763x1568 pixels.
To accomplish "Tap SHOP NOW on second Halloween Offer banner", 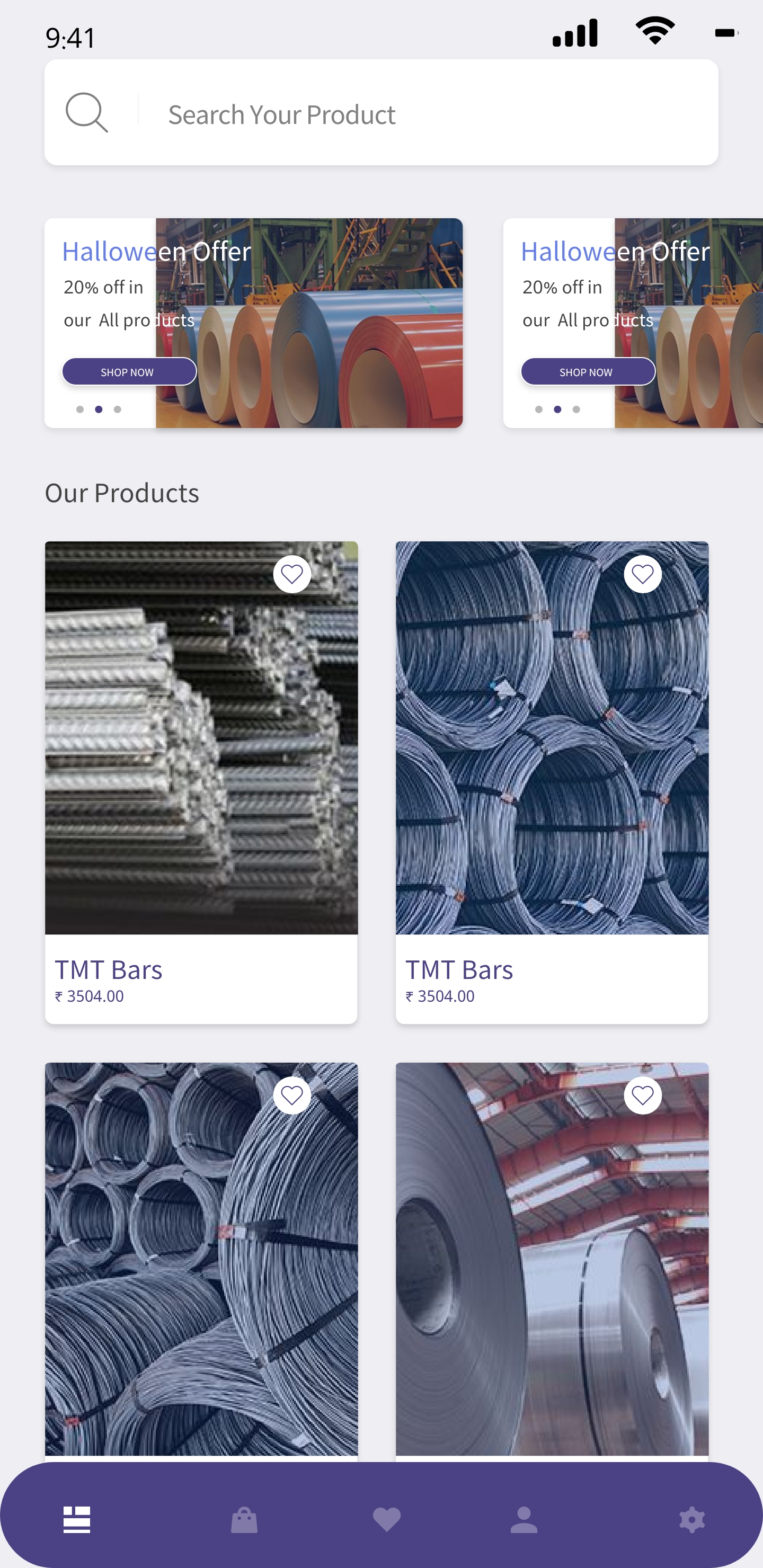I will pos(587,371).
